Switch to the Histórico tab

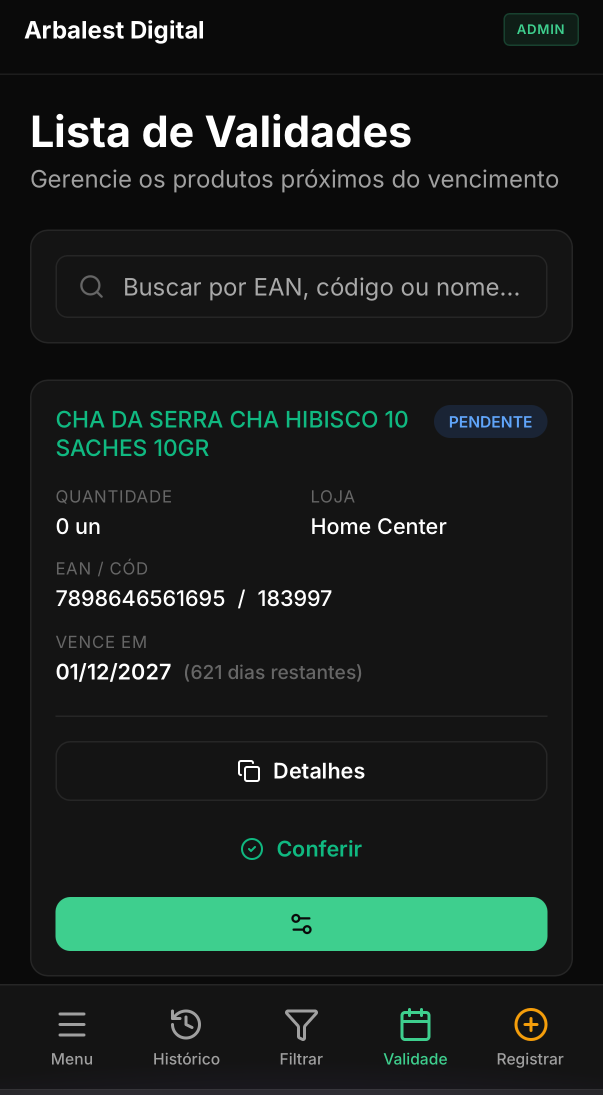[x=186, y=1037]
